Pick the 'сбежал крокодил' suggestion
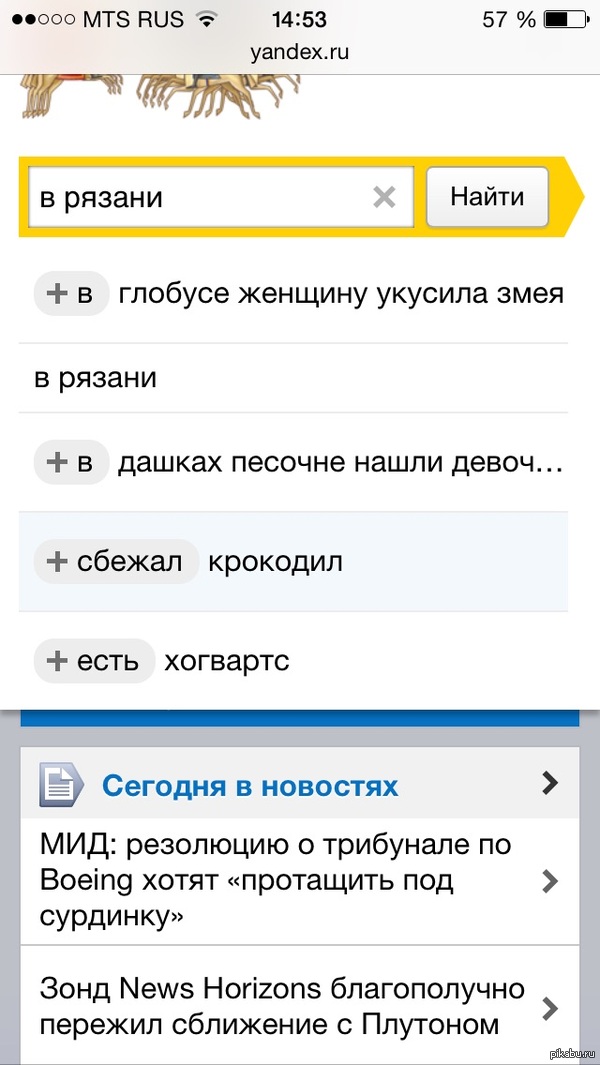The height and width of the screenshot is (1065, 600). click(x=275, y=561)
